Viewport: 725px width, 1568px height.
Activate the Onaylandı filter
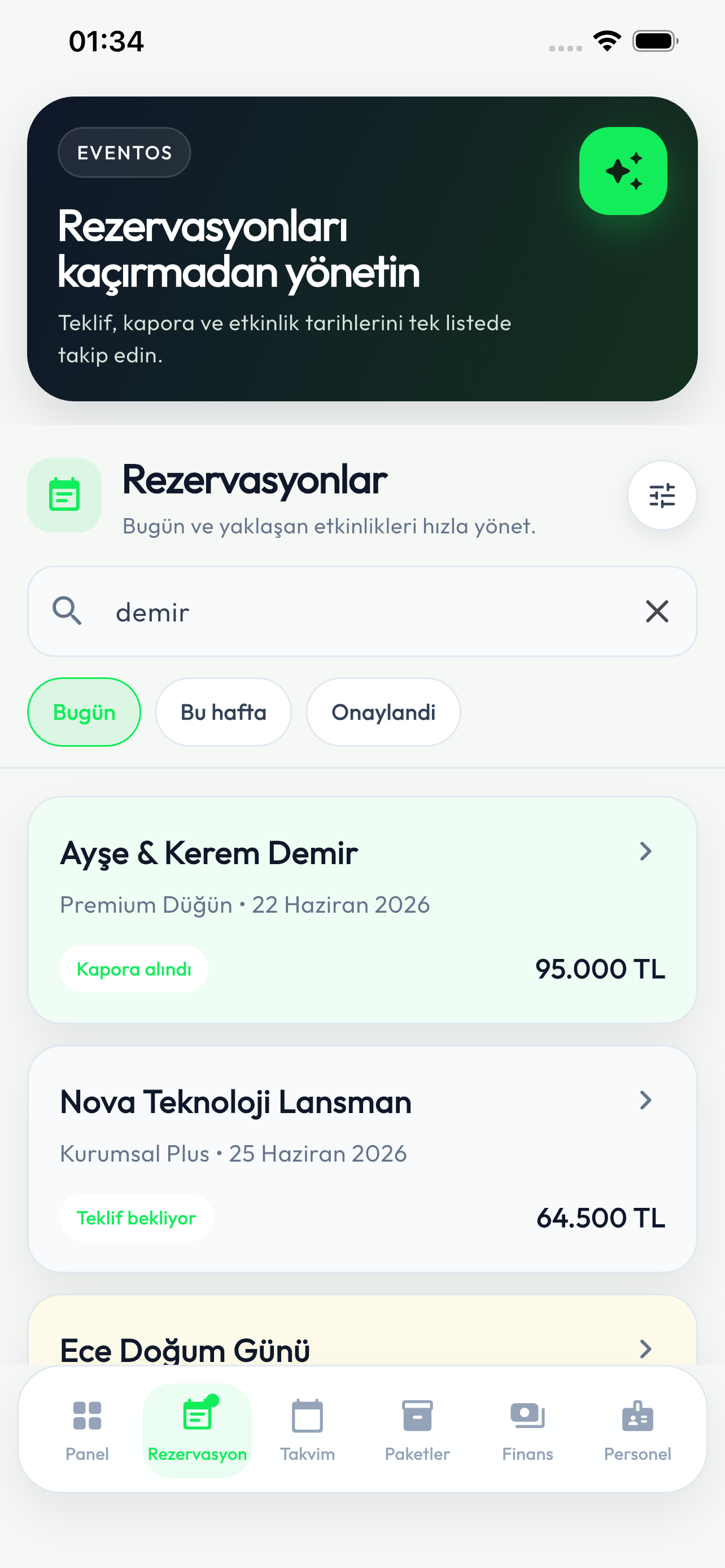tap(383, 712)
